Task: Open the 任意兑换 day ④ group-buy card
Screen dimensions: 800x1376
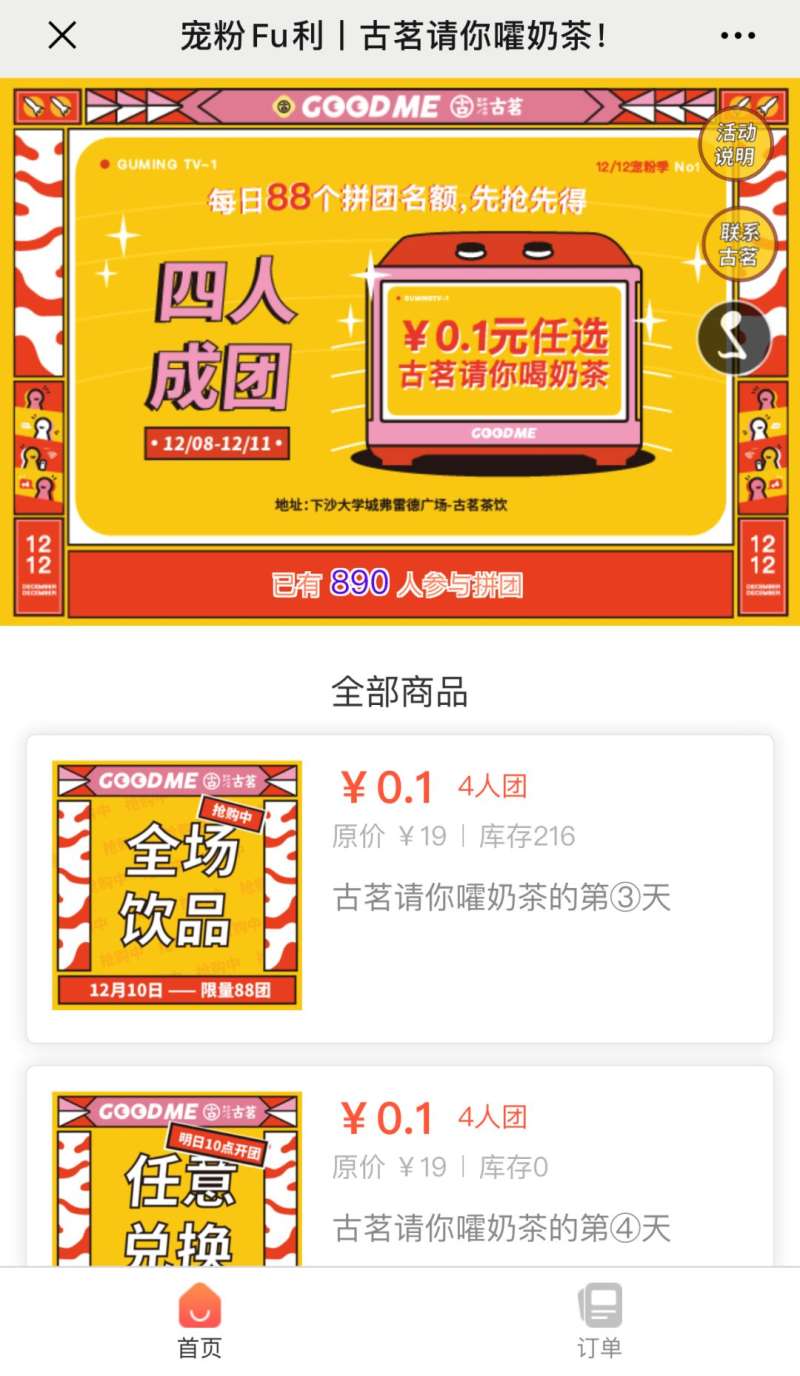Action: [400, 1170]
